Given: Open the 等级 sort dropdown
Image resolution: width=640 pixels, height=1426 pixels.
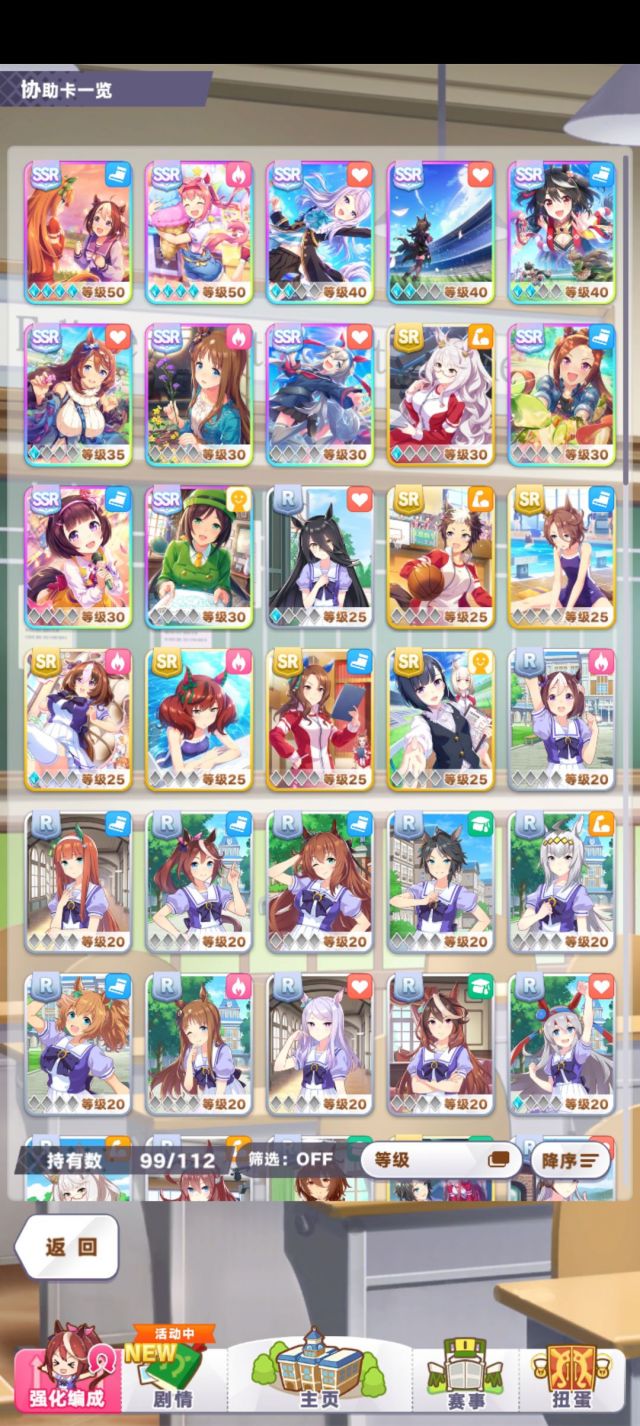Looking at the screenshot, I should [x=440, y=1161].
